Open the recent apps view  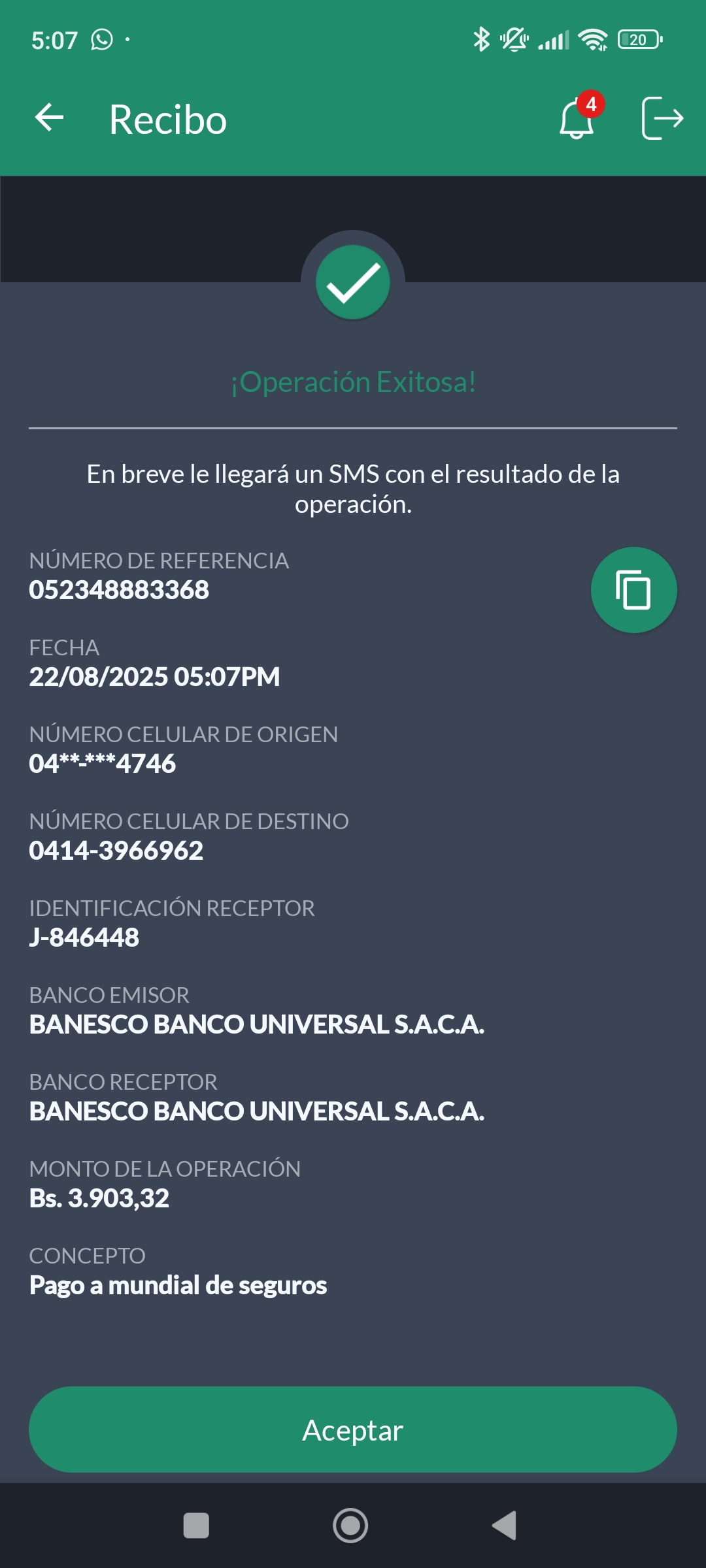[x=196, y=1526]
